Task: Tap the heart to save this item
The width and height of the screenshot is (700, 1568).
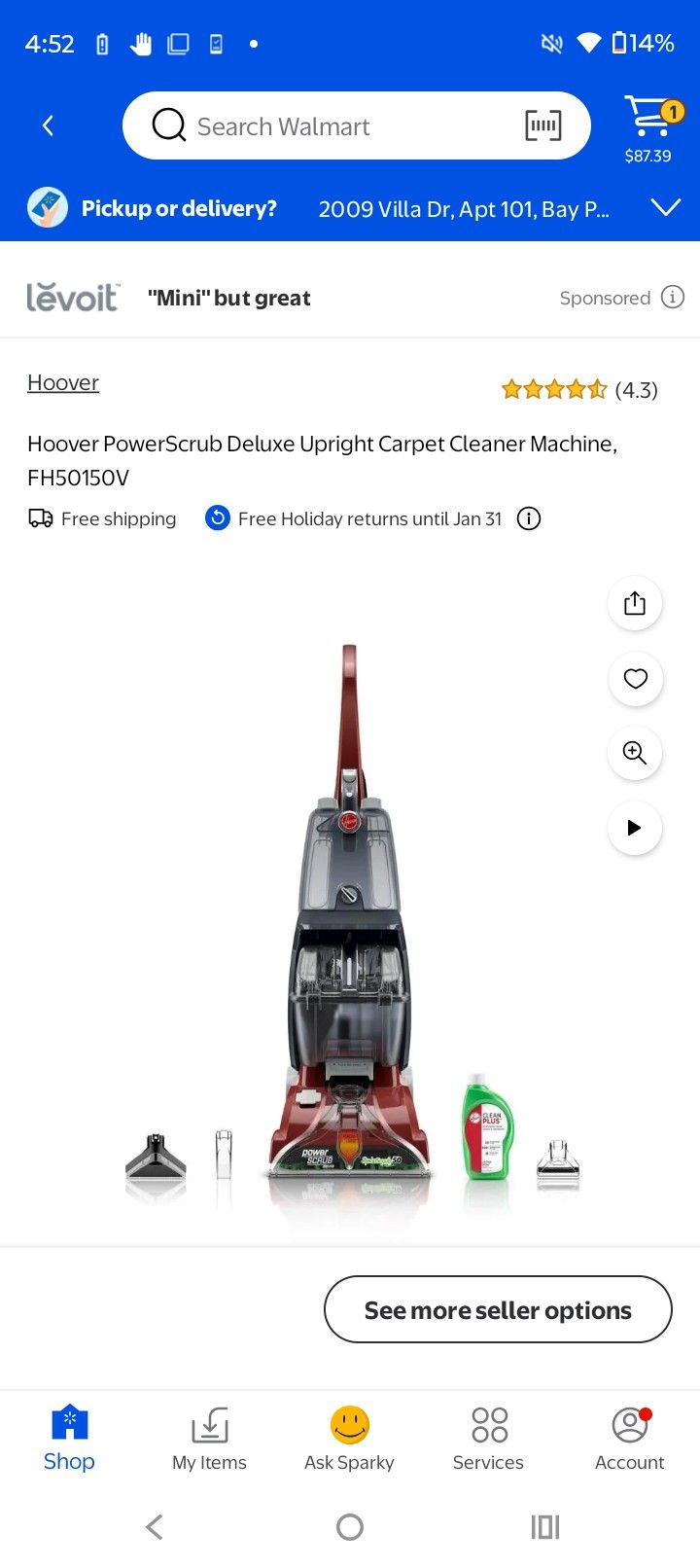Action: coord(635,678)
